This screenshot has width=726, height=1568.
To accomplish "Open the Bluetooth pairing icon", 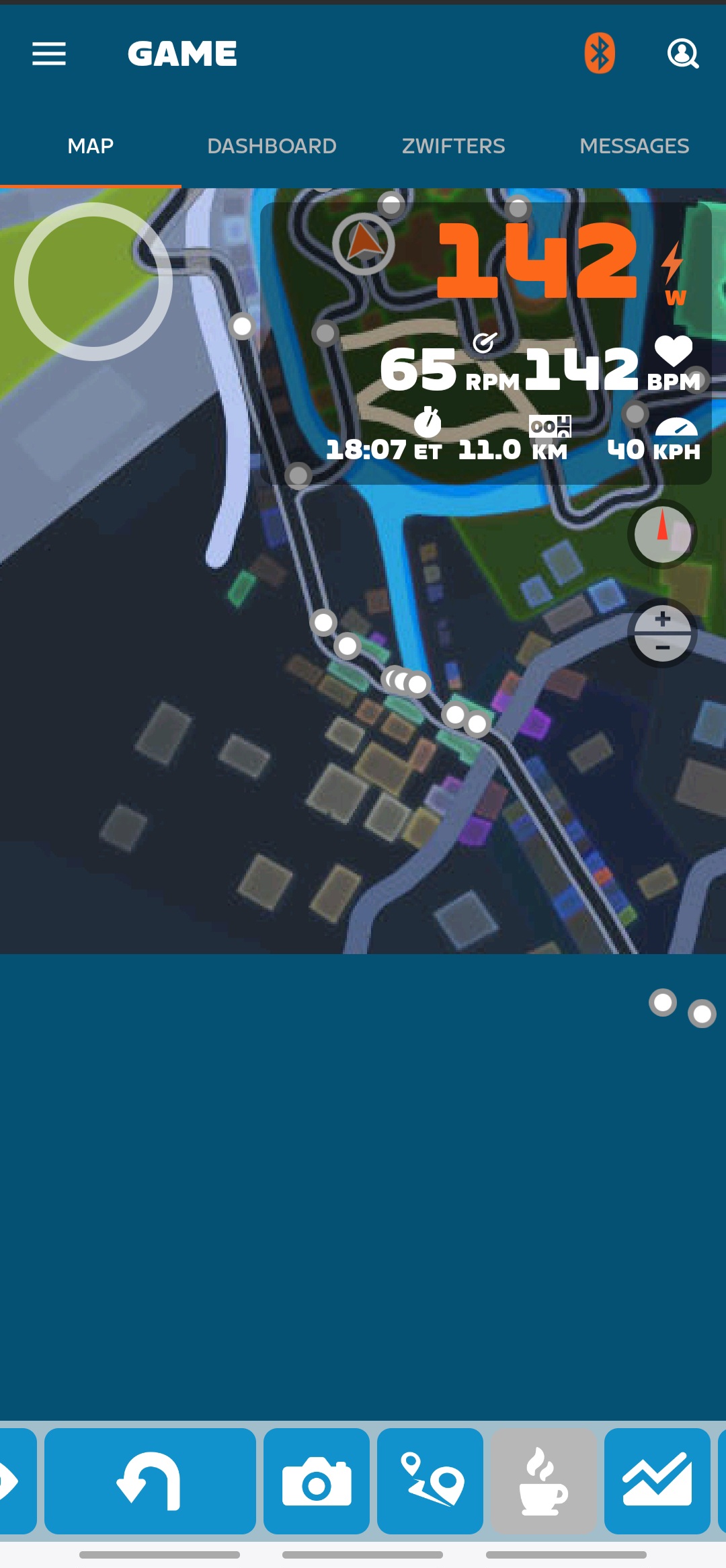I will (600, 54).
